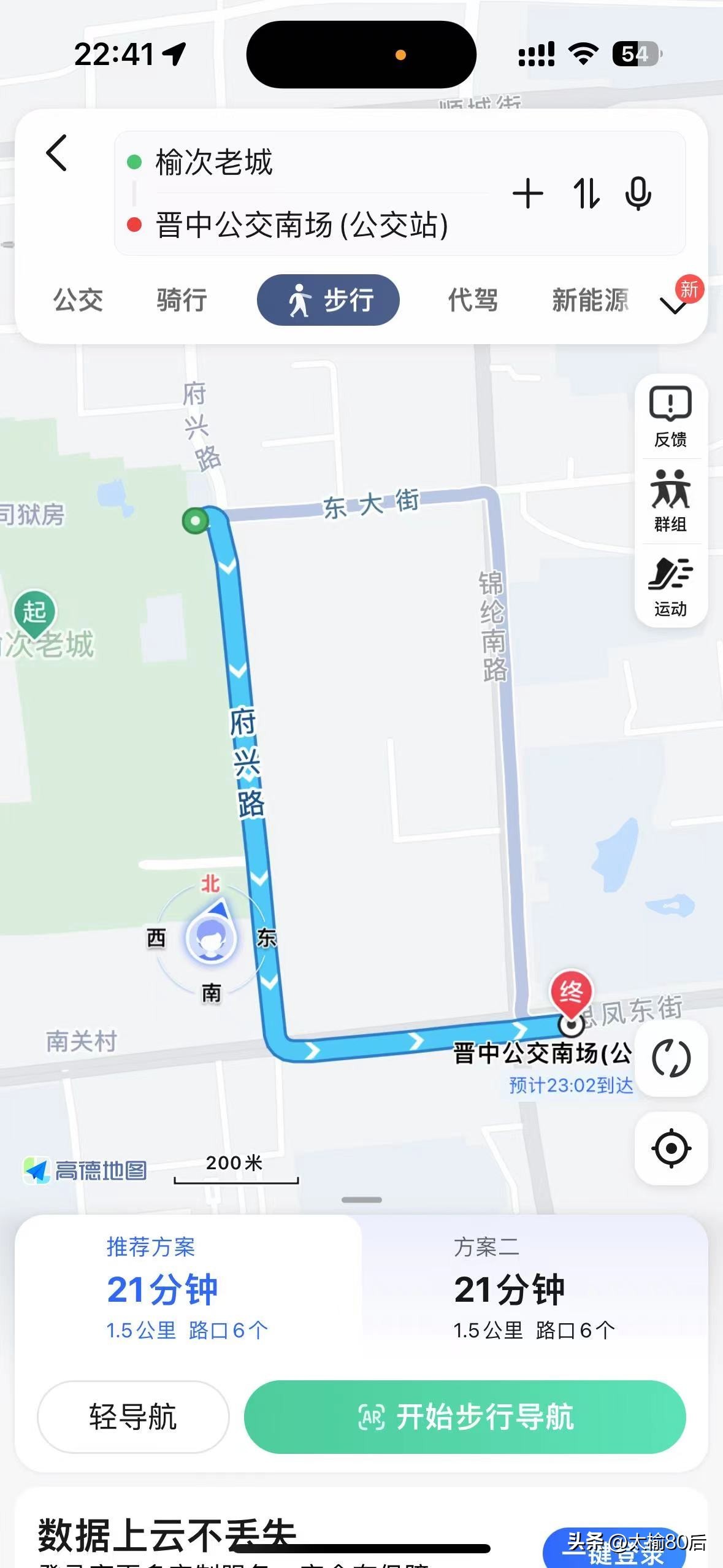Switch to the 骑行 travel mode
Image resolution: width=723 pixels, height=1568 pixels.
click(182, 300)
